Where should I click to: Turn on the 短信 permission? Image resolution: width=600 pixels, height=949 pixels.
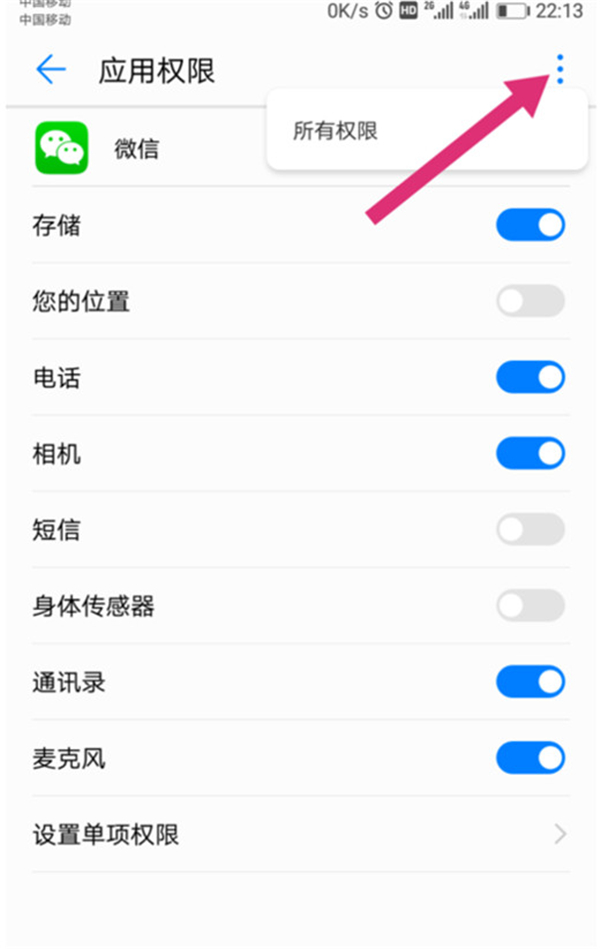click(530, 529)
